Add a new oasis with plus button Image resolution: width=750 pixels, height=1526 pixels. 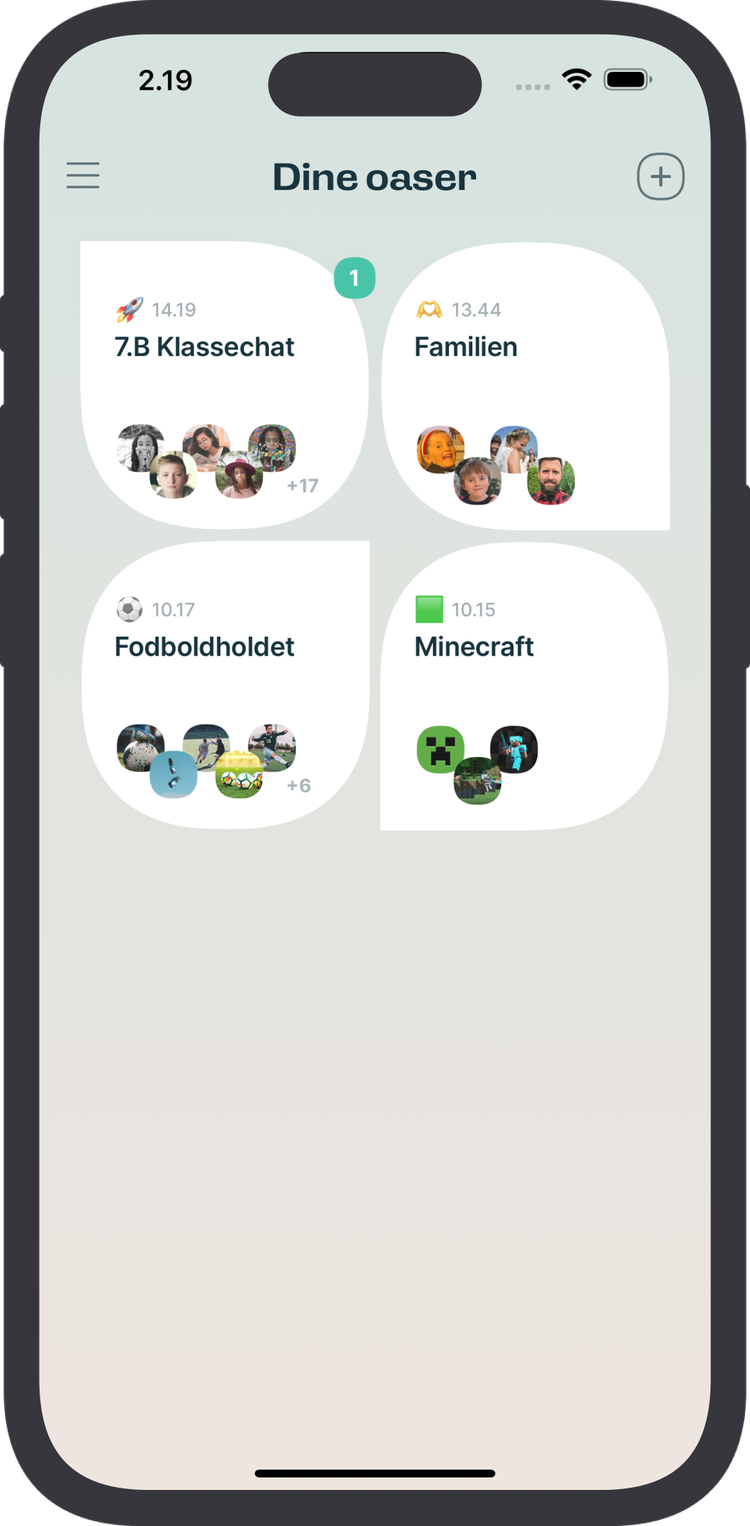coord(660,177)
